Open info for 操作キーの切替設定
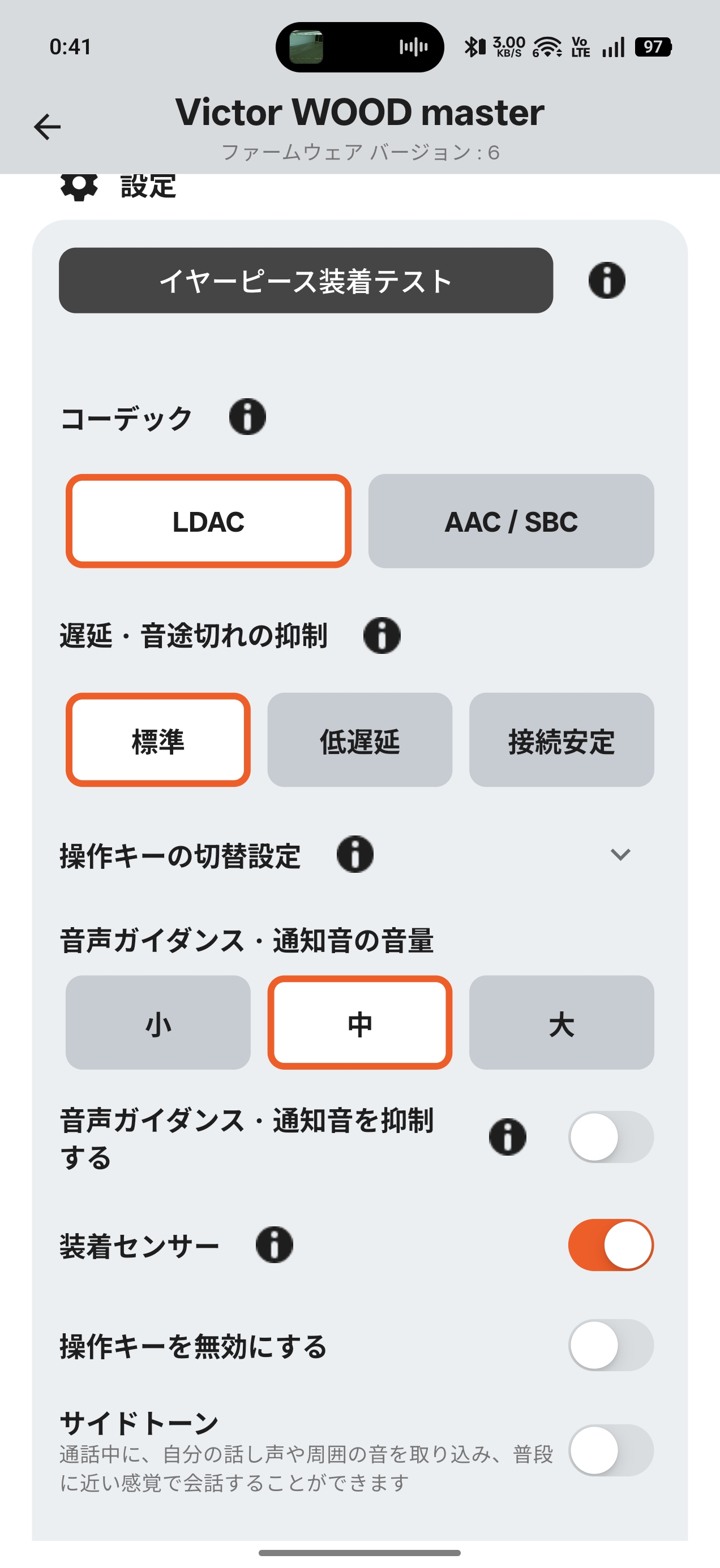The image size is (720, 1568). [x=355, y=854]
